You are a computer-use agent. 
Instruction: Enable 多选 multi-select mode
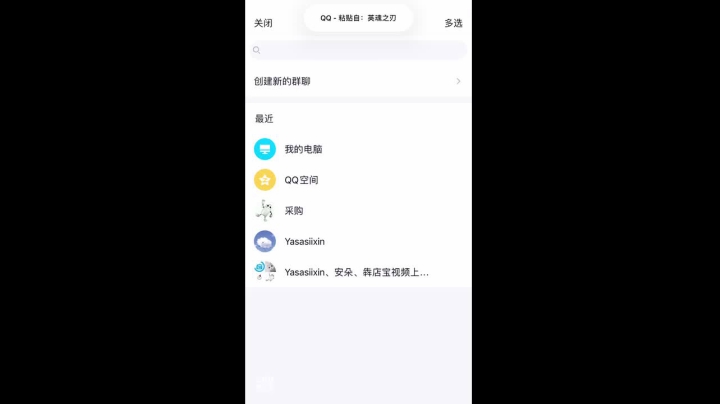pos(453,23)
